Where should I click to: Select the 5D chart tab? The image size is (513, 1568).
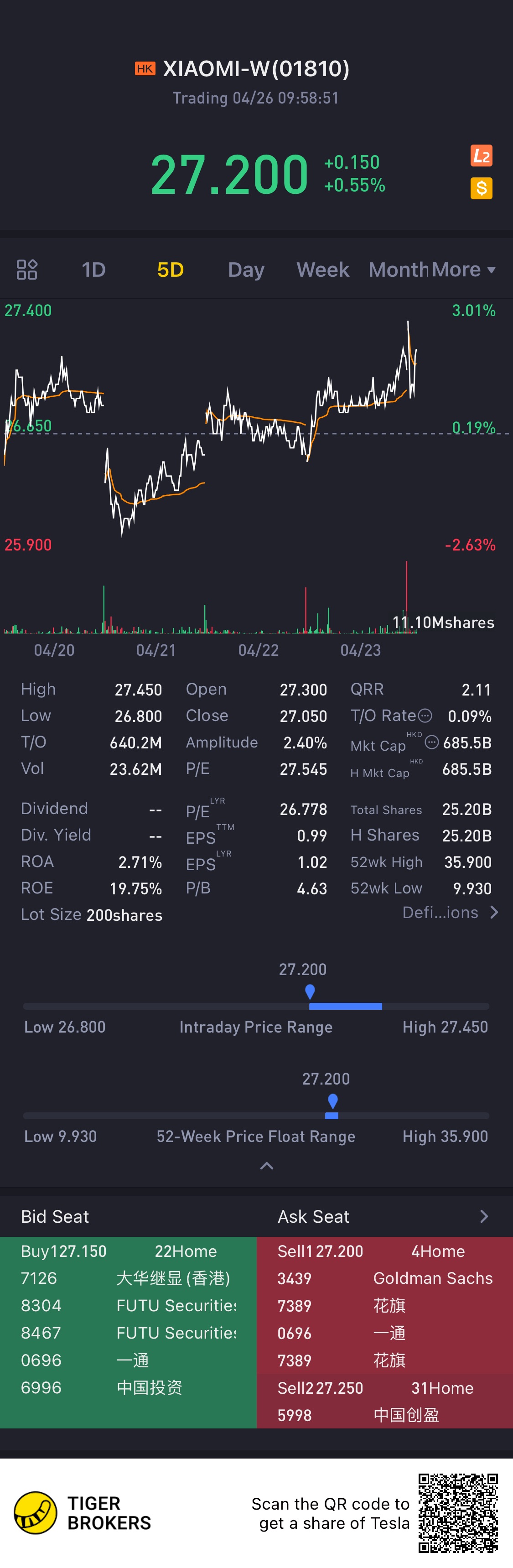[171, 270]
